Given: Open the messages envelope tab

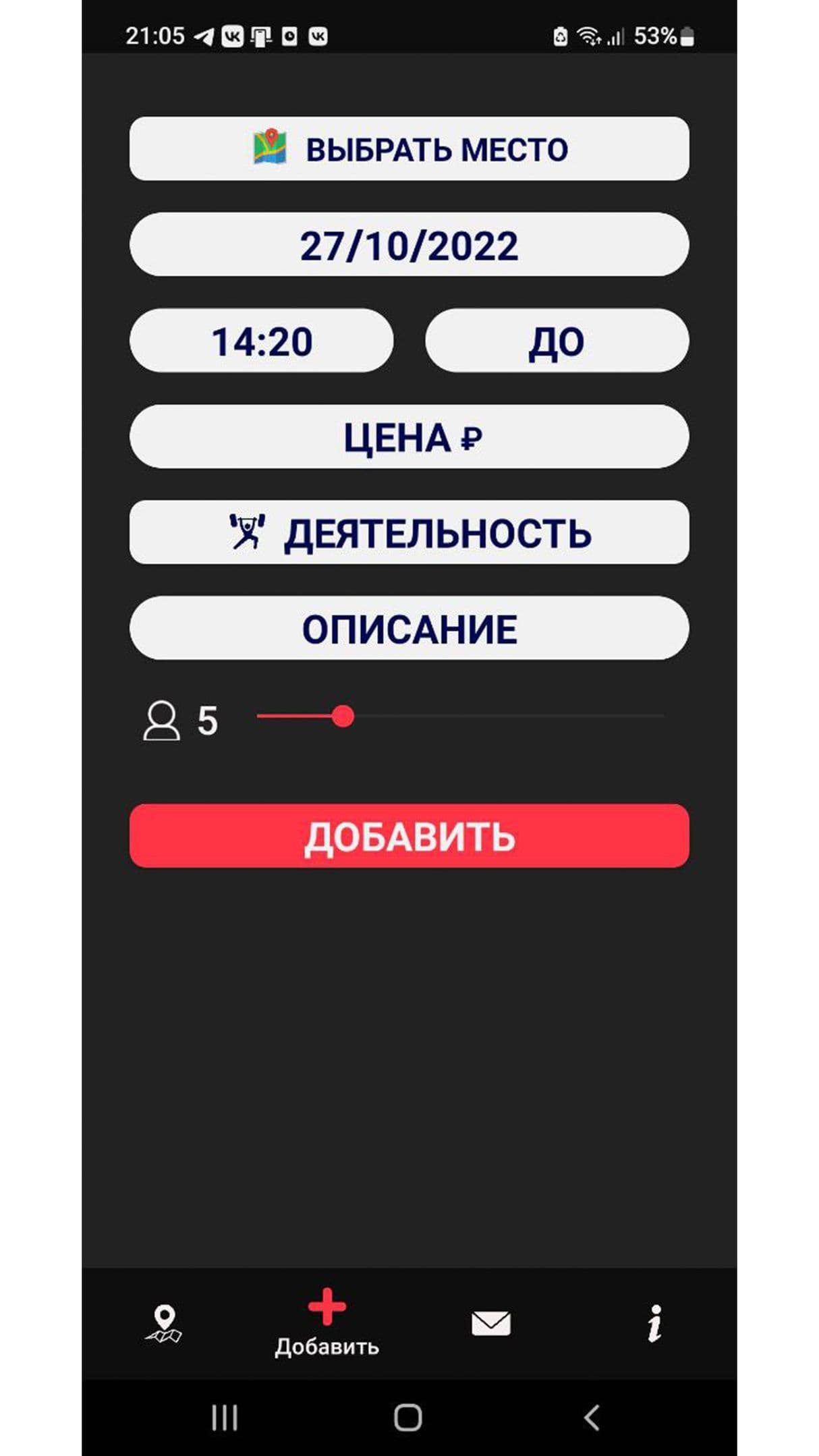Looking at the screenshot, I should [x=490, y=1324].
